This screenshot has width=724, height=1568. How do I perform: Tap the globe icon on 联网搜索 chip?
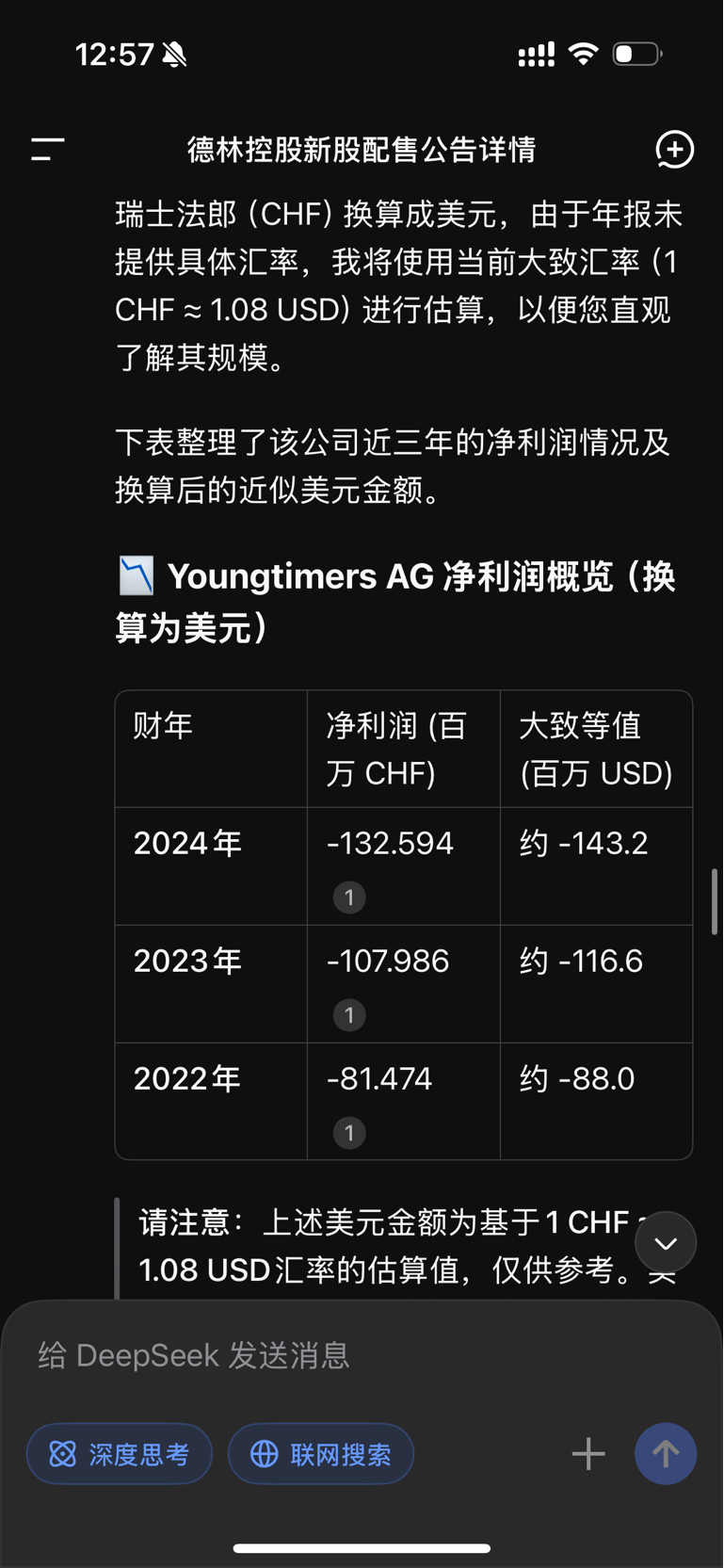262,1453
